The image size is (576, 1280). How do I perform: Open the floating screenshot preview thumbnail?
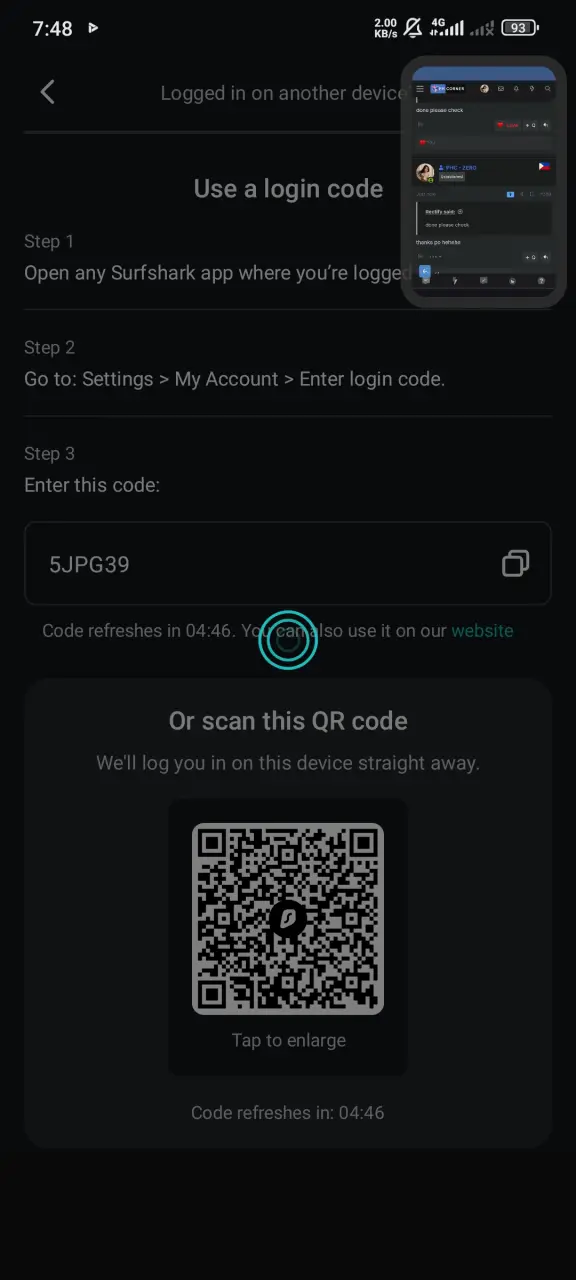coord(483,182)
